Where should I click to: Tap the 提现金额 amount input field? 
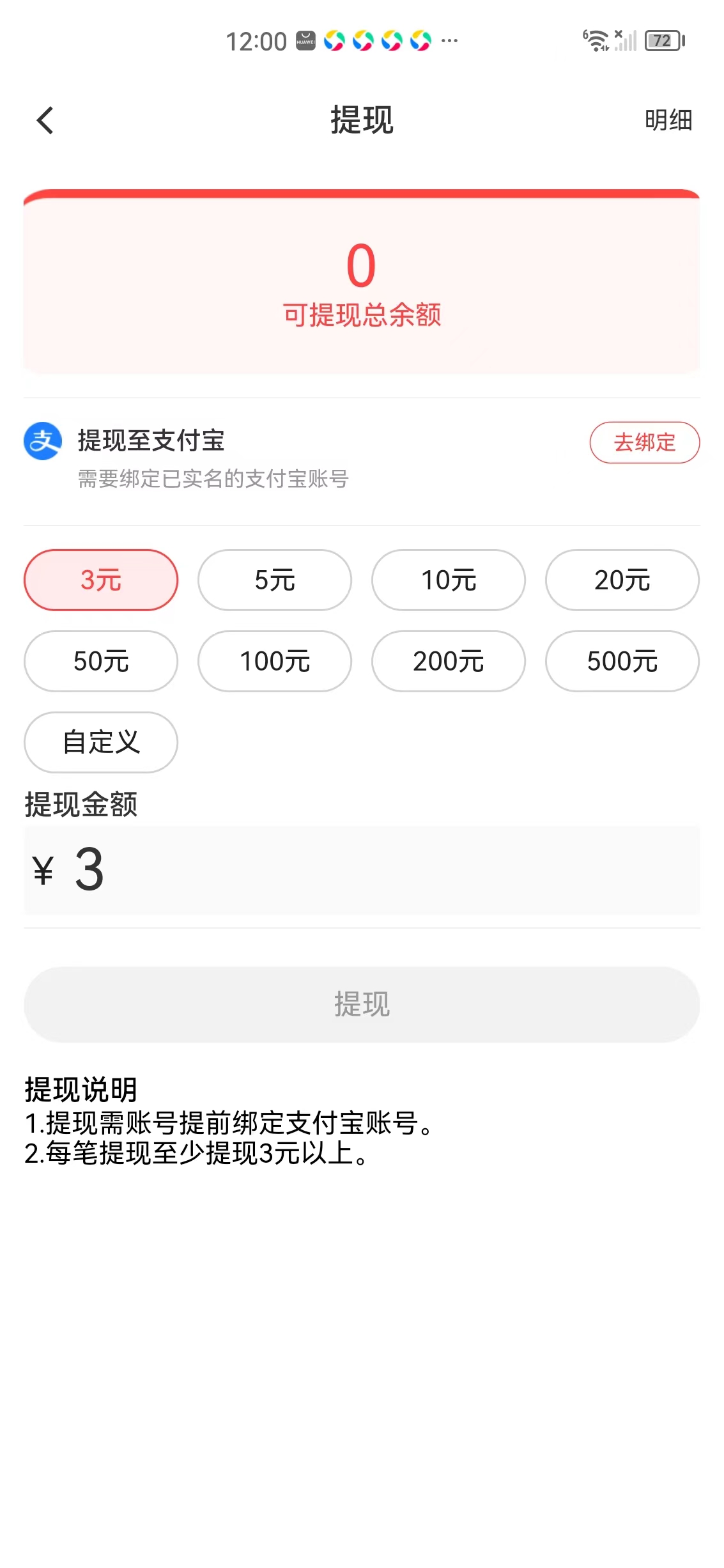click(x=362, y=871)
